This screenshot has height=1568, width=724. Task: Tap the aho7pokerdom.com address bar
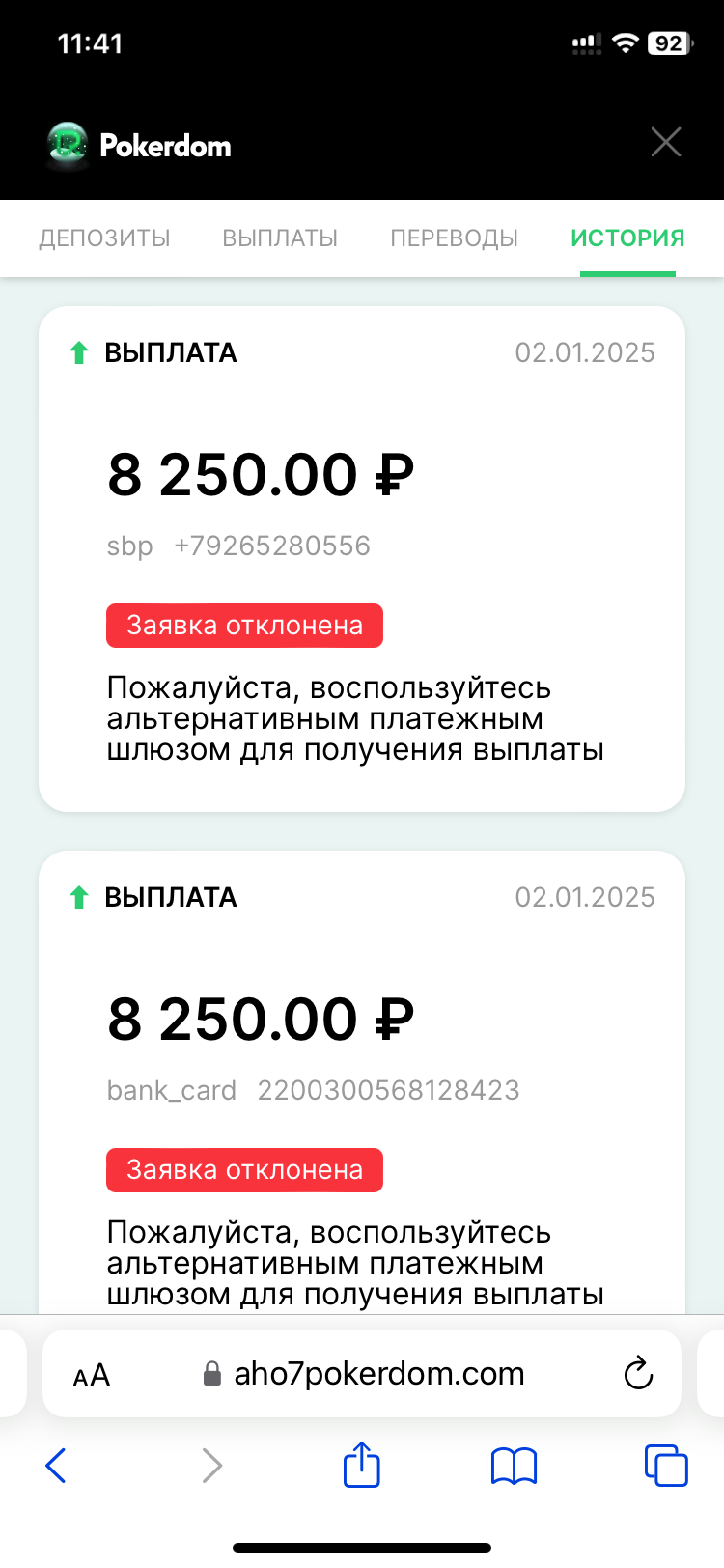pos(362,1374)
